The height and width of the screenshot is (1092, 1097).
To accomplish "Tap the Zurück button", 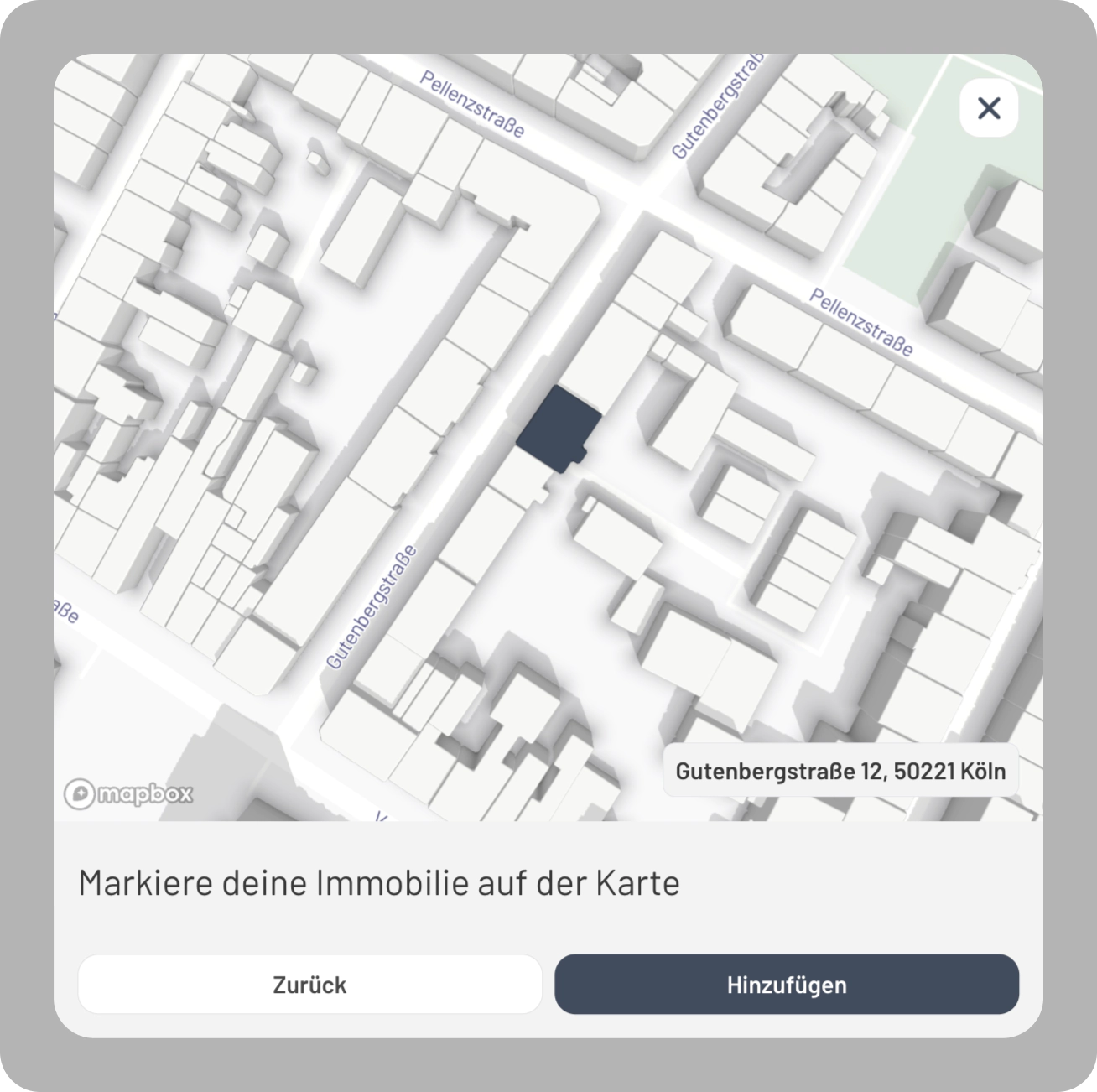I will tap(309, 984).
